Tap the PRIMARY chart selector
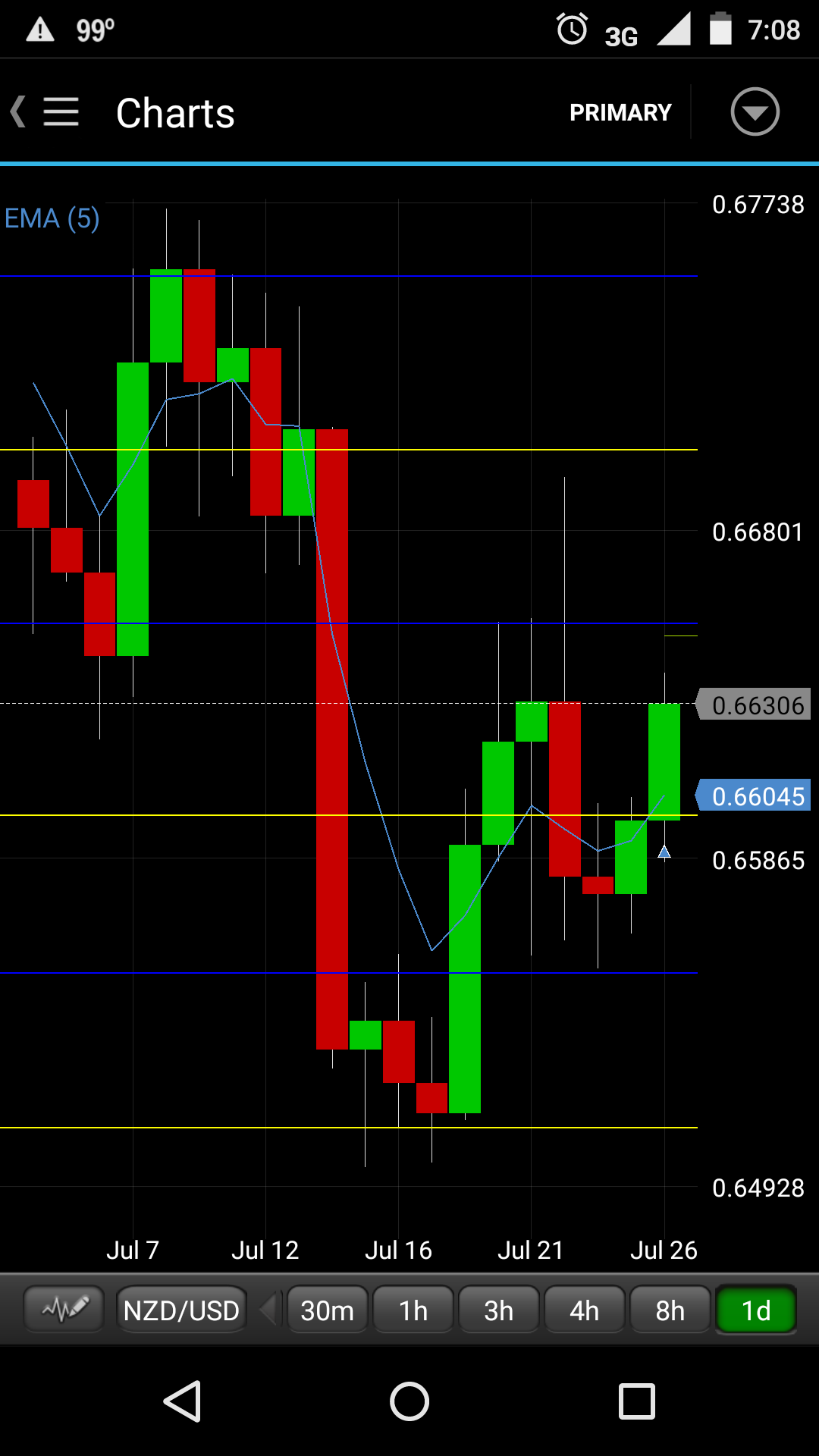 [620, 112]
